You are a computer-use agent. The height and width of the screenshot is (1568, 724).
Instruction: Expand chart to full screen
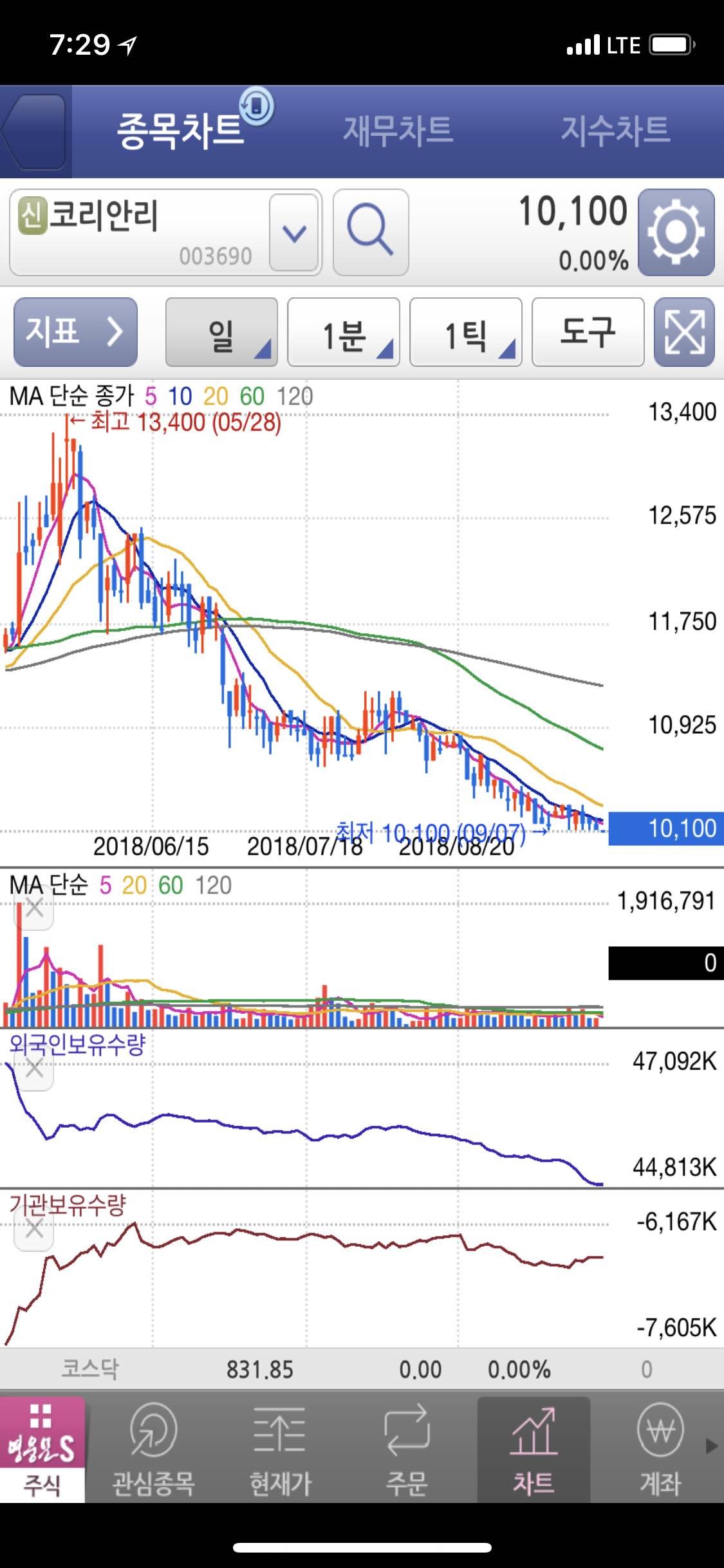coord(684,333)
